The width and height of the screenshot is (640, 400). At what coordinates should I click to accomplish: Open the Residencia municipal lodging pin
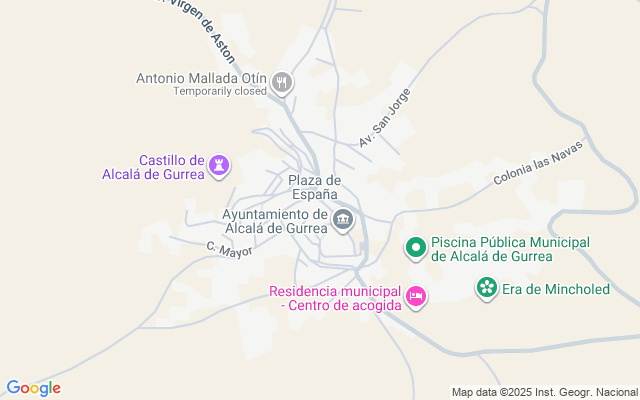[x=416, y=297]
